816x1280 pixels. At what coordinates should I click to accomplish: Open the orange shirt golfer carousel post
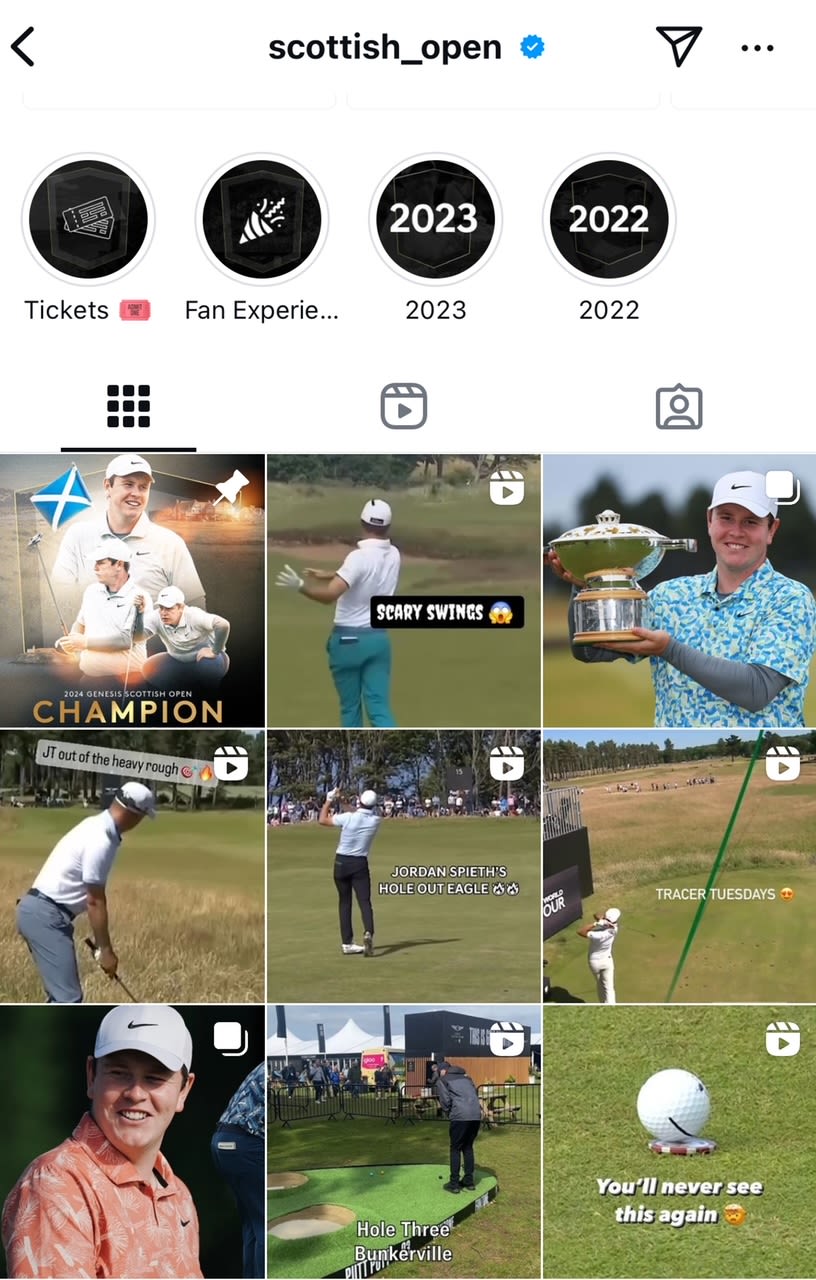[132, 1142]
